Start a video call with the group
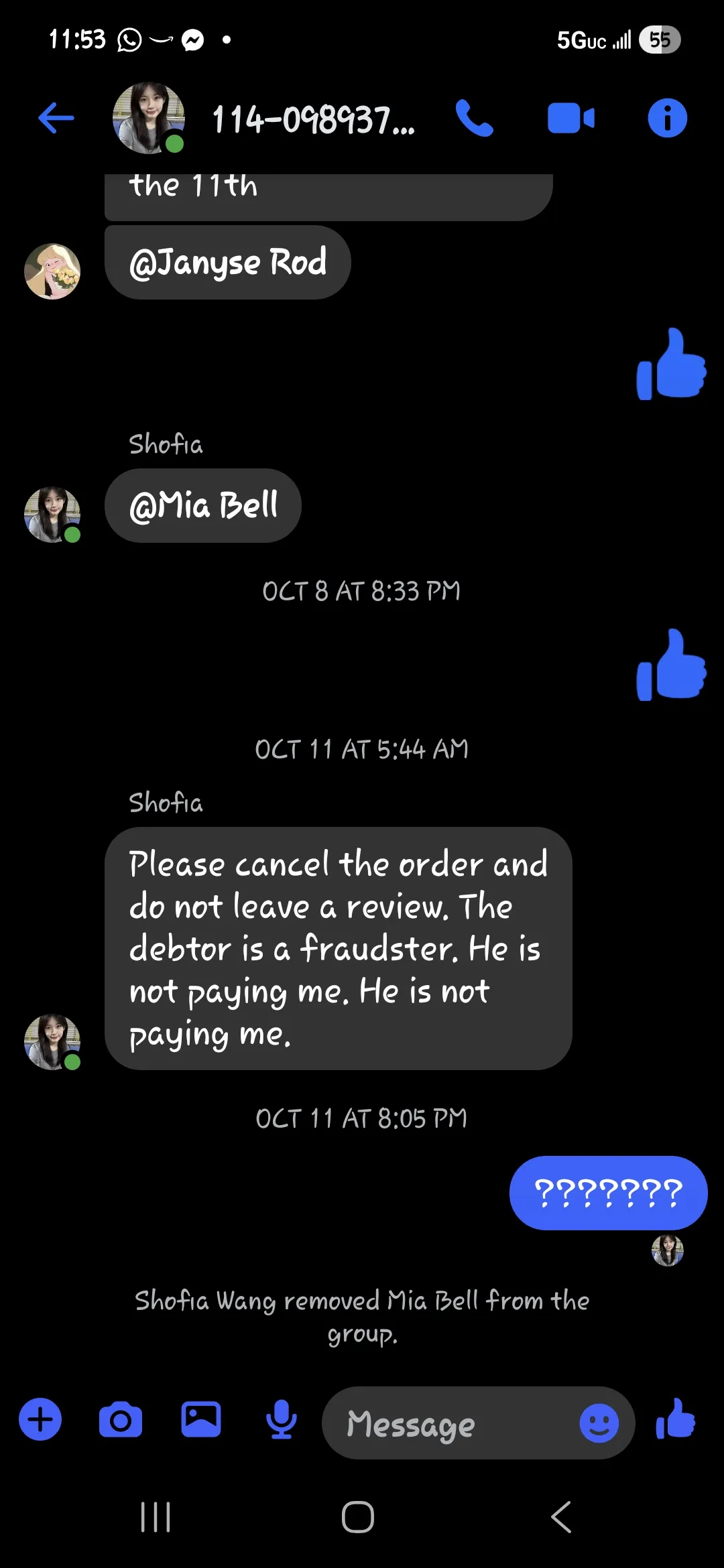Viewport: 724px width, 1568px height. coord(570,119)
